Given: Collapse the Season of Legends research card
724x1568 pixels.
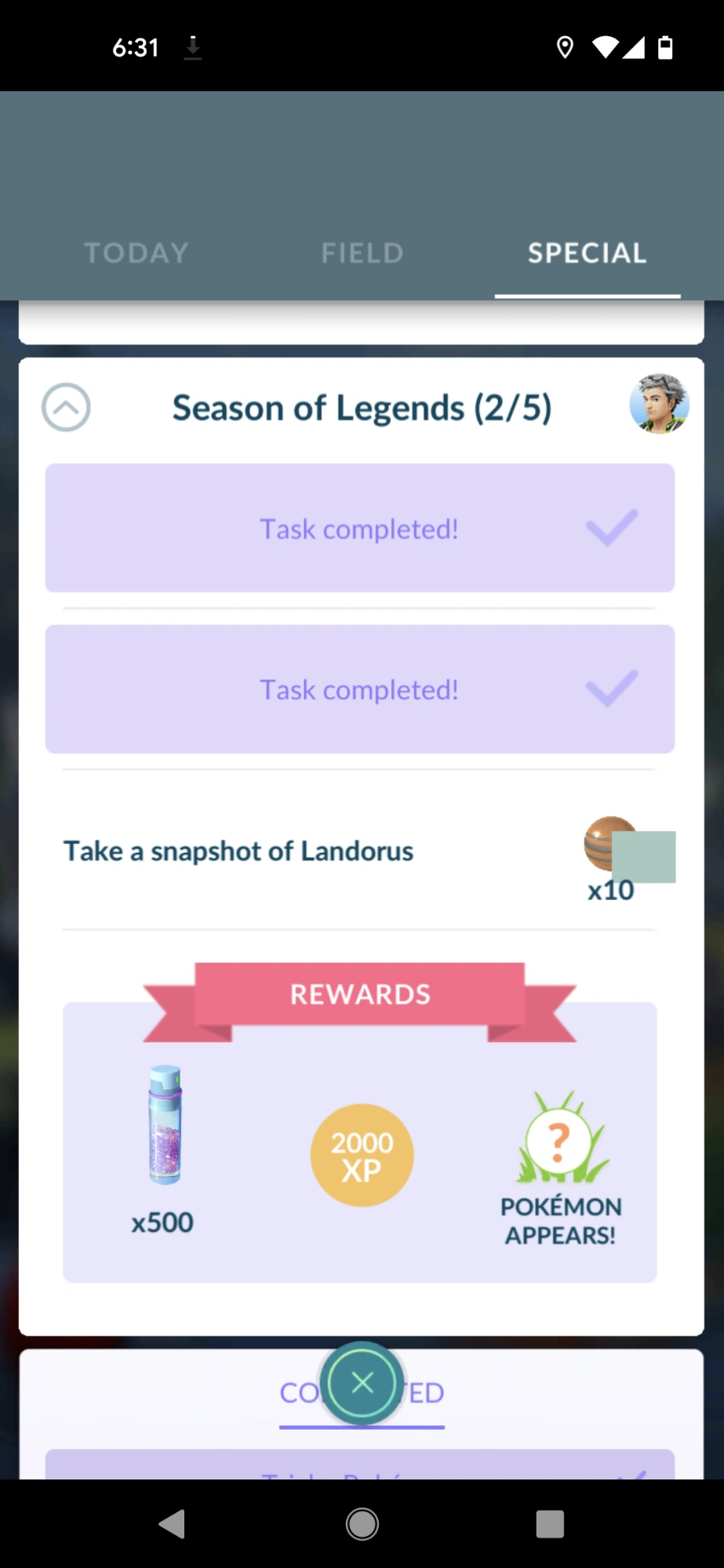Looking at the screenshot, I should [x=66, y=407].
